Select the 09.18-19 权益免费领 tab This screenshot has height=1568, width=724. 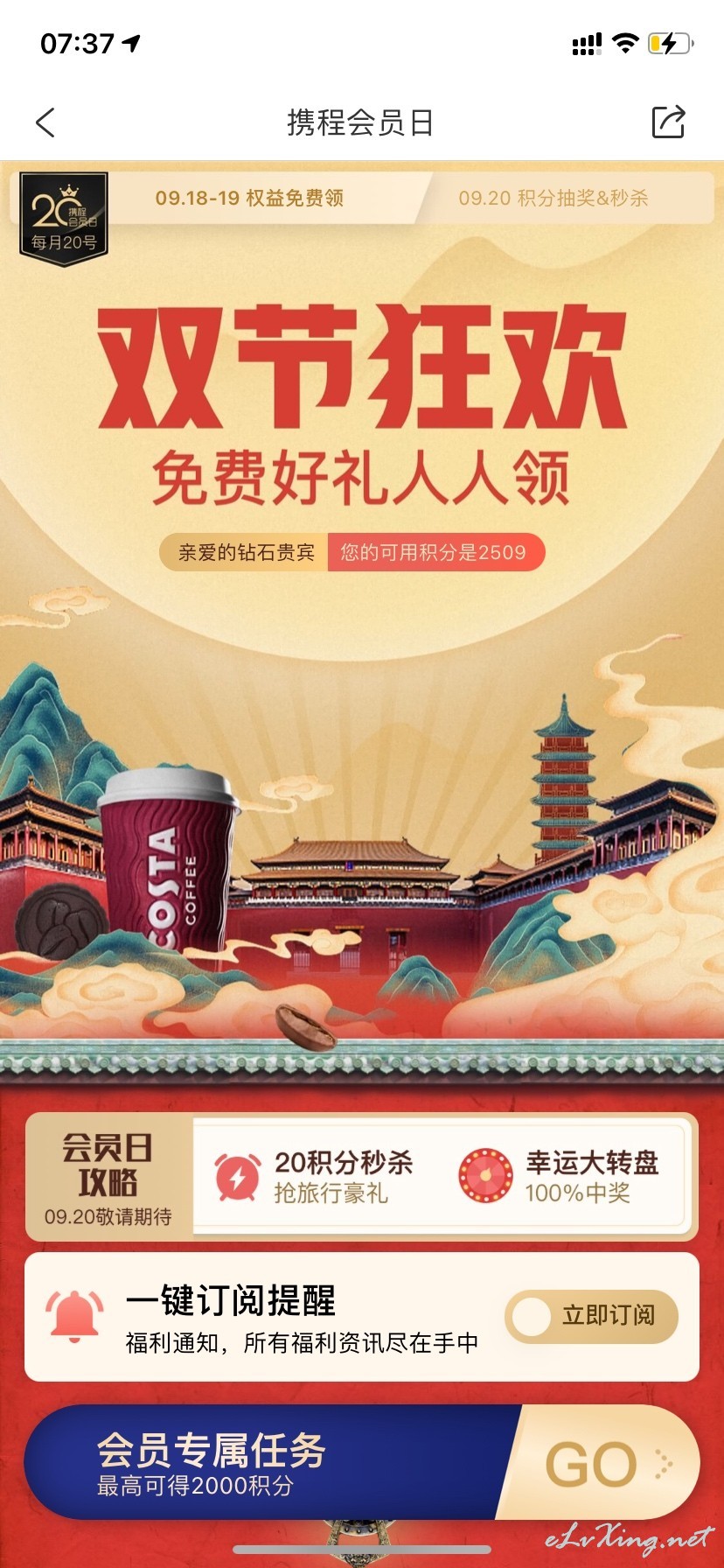coord(249,198)
